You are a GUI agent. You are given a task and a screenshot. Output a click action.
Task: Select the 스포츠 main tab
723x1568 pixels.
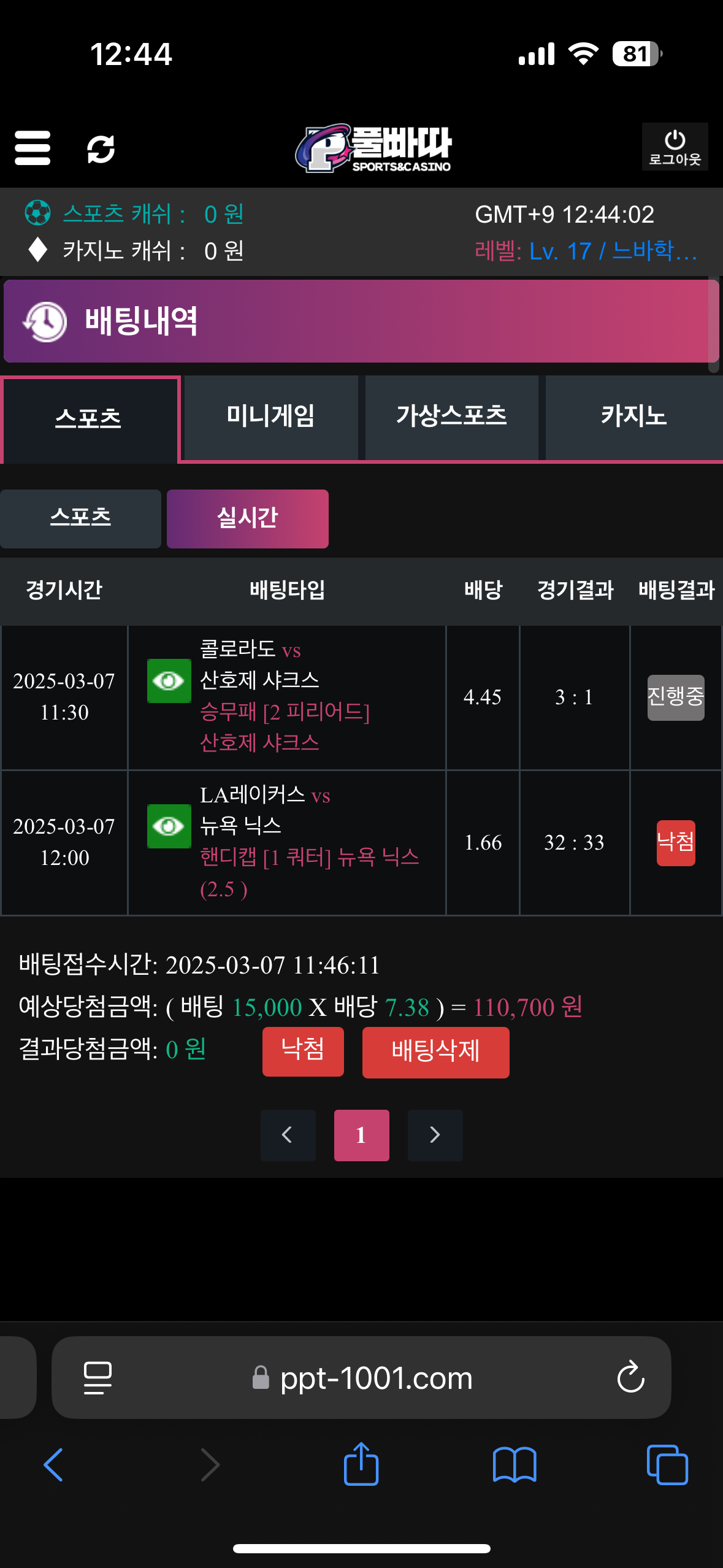89,418
